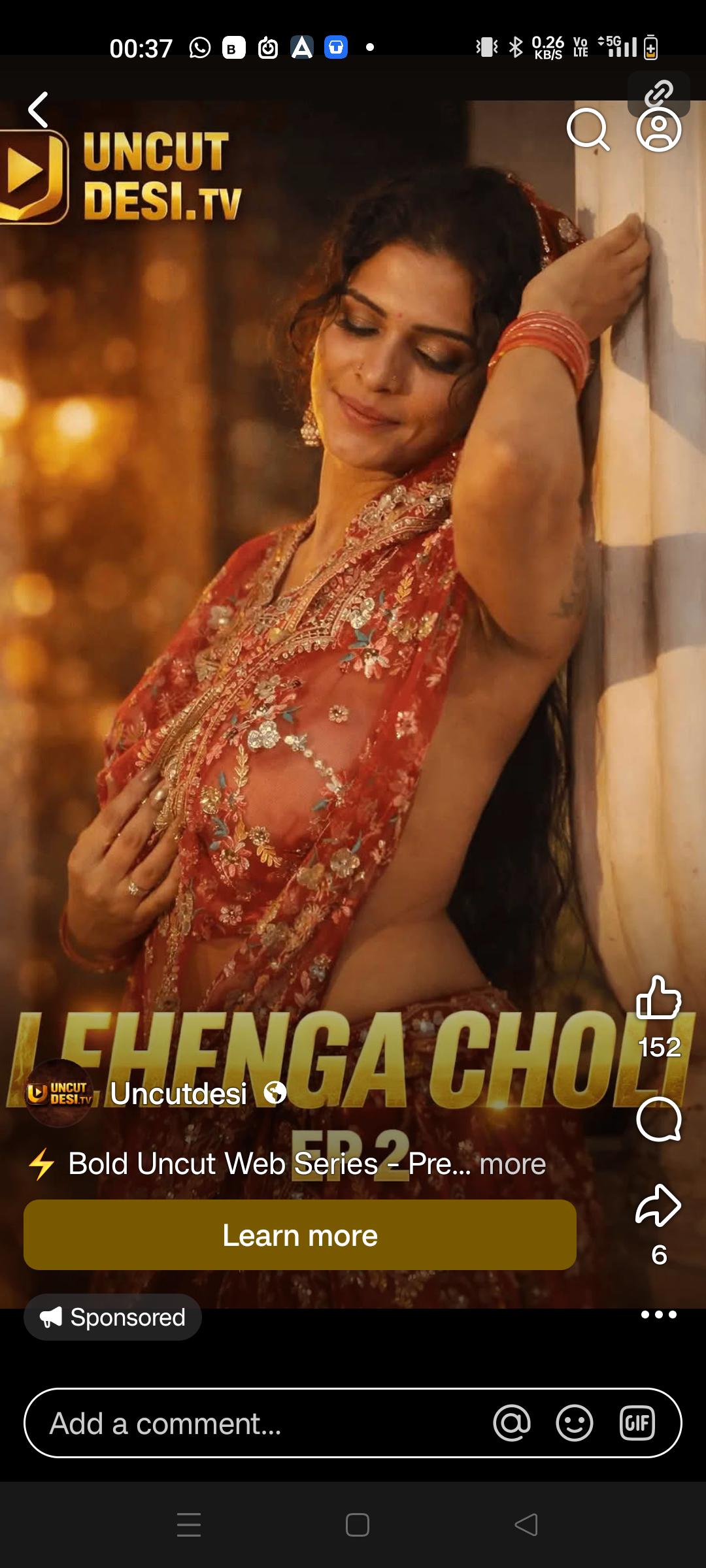706x1568 pixels.
Task: Open the Uncutdesi profile avatar
Action: 59,1094
